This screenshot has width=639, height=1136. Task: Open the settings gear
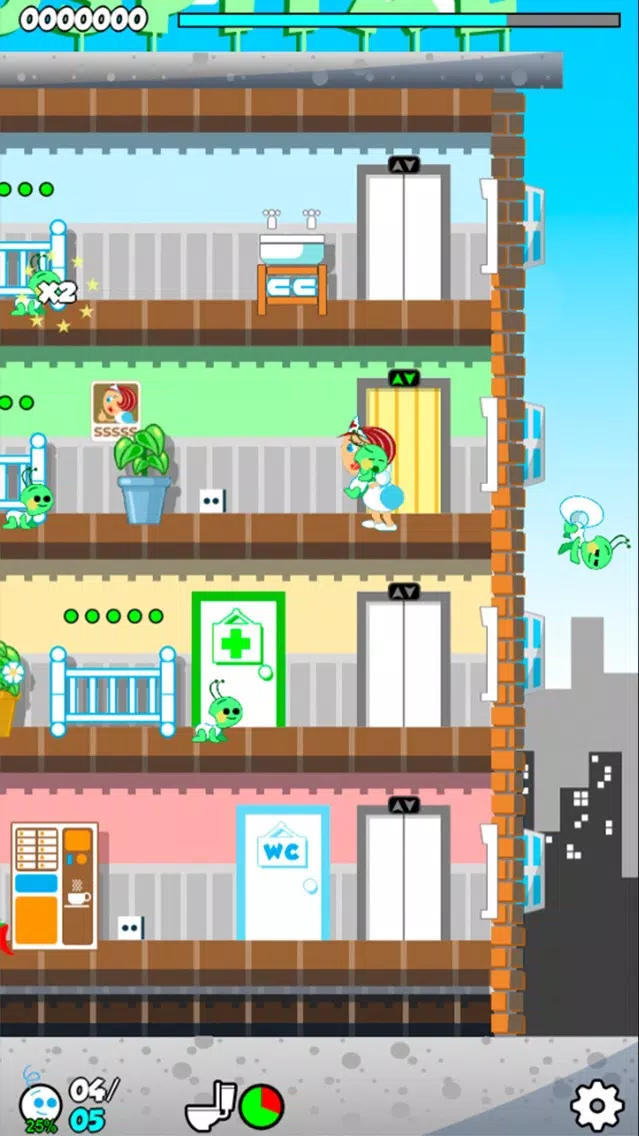(596, 1104)
